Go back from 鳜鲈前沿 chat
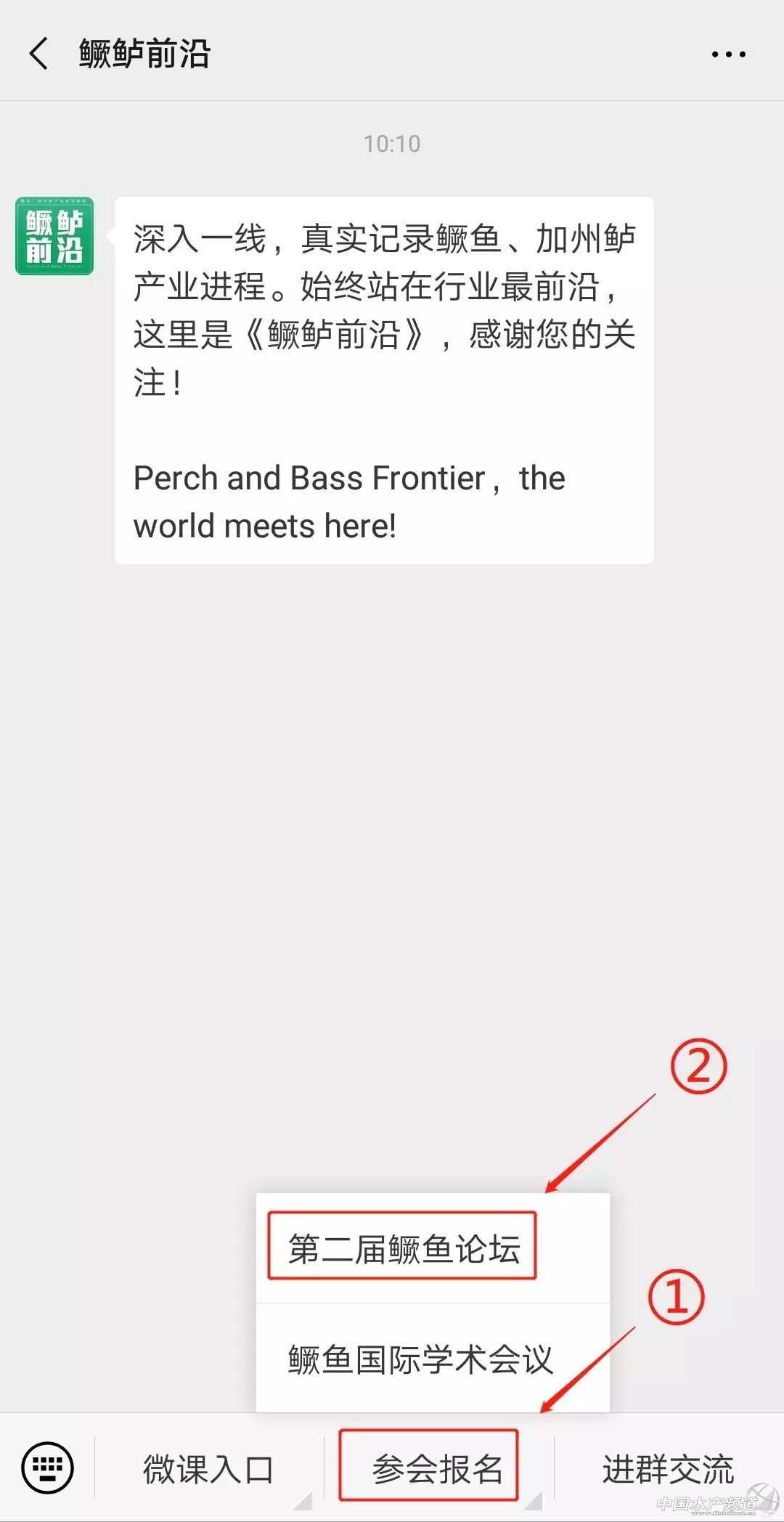The image size is (784, 1522). 39,54
